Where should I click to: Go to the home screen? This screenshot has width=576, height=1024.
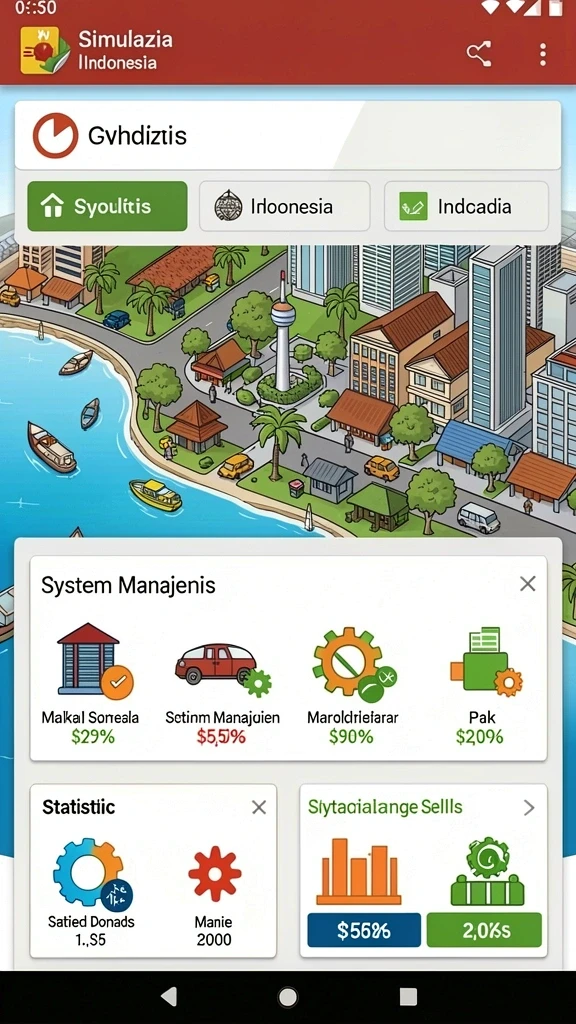[x=288, y=997]
